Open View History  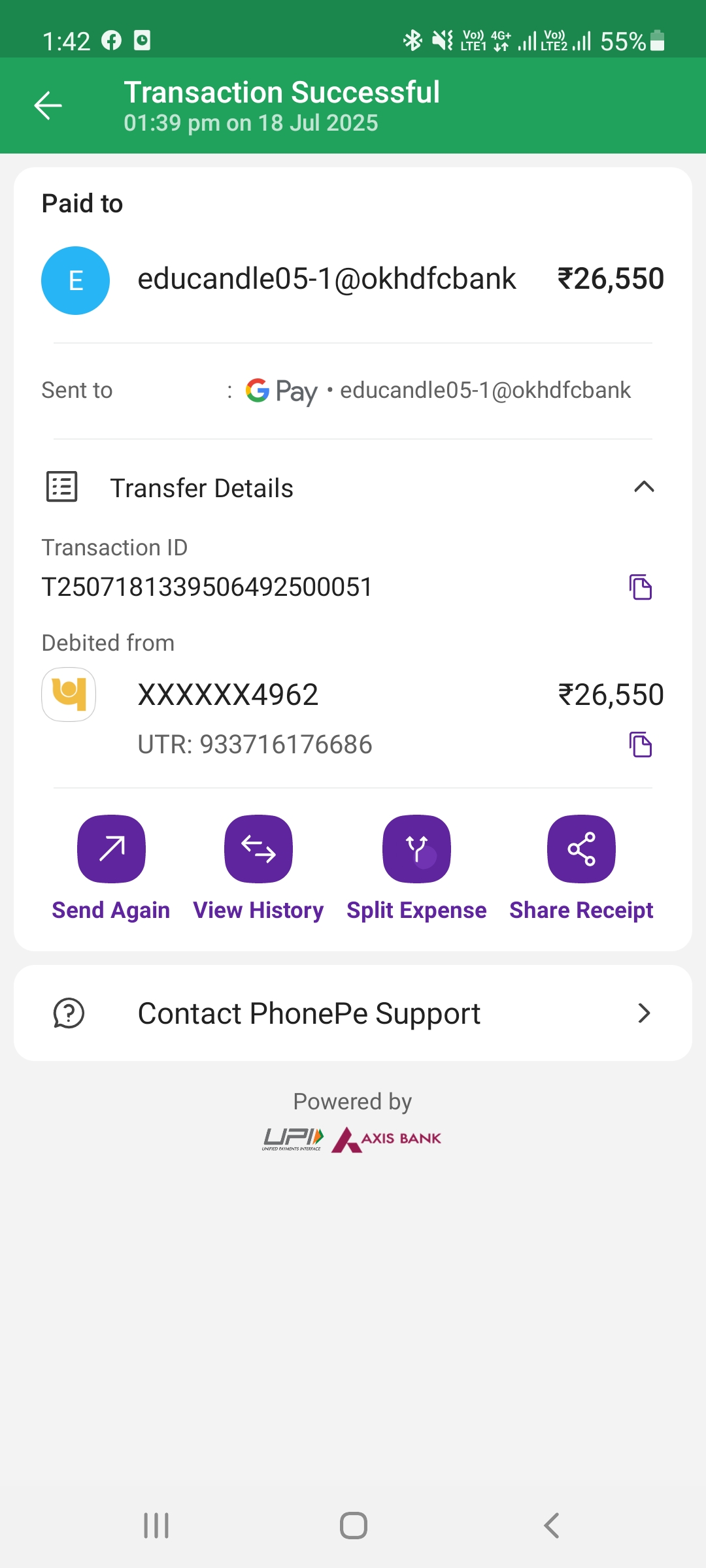258,849
